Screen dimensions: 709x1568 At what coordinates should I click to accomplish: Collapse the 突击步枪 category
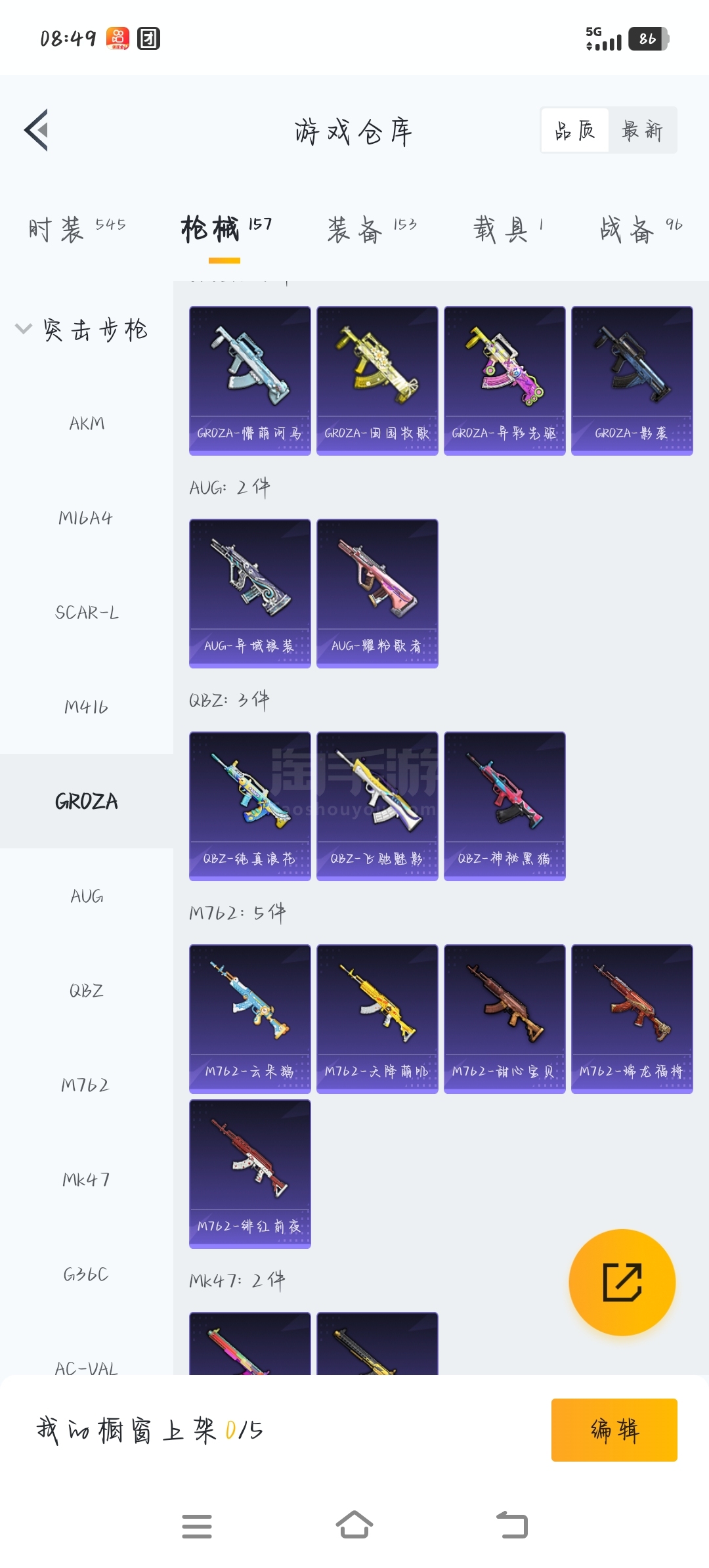[x=82, y=329]
